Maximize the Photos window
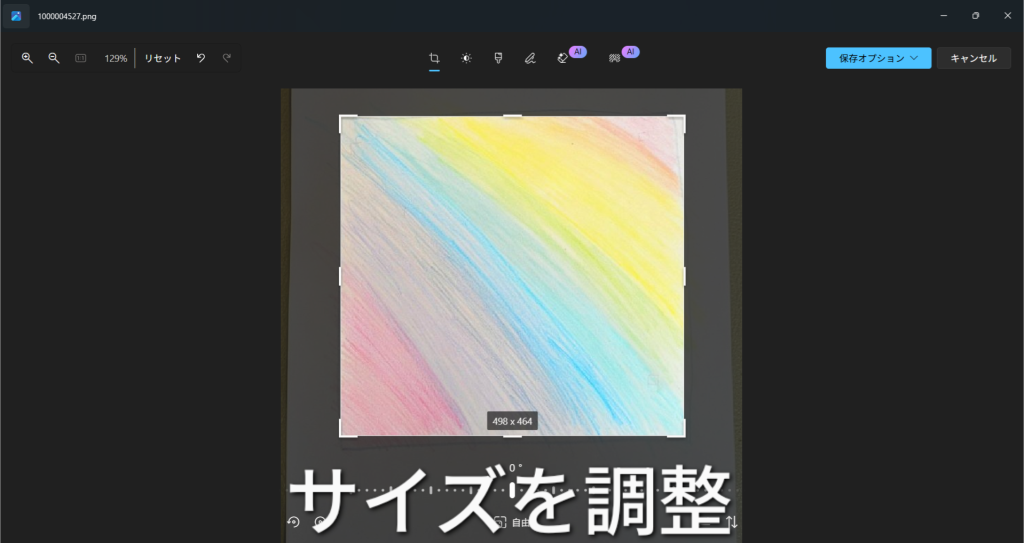The height and width of the screenshot is (543, 1024). pos(975,16)
